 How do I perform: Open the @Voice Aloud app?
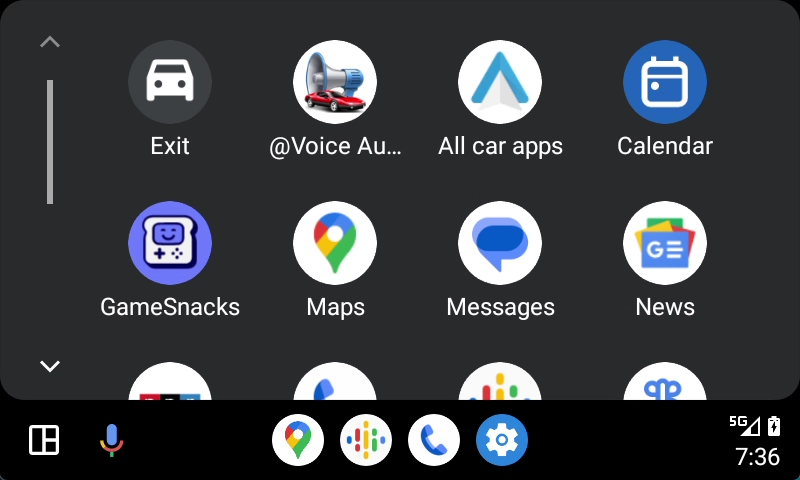click(335, 82)
